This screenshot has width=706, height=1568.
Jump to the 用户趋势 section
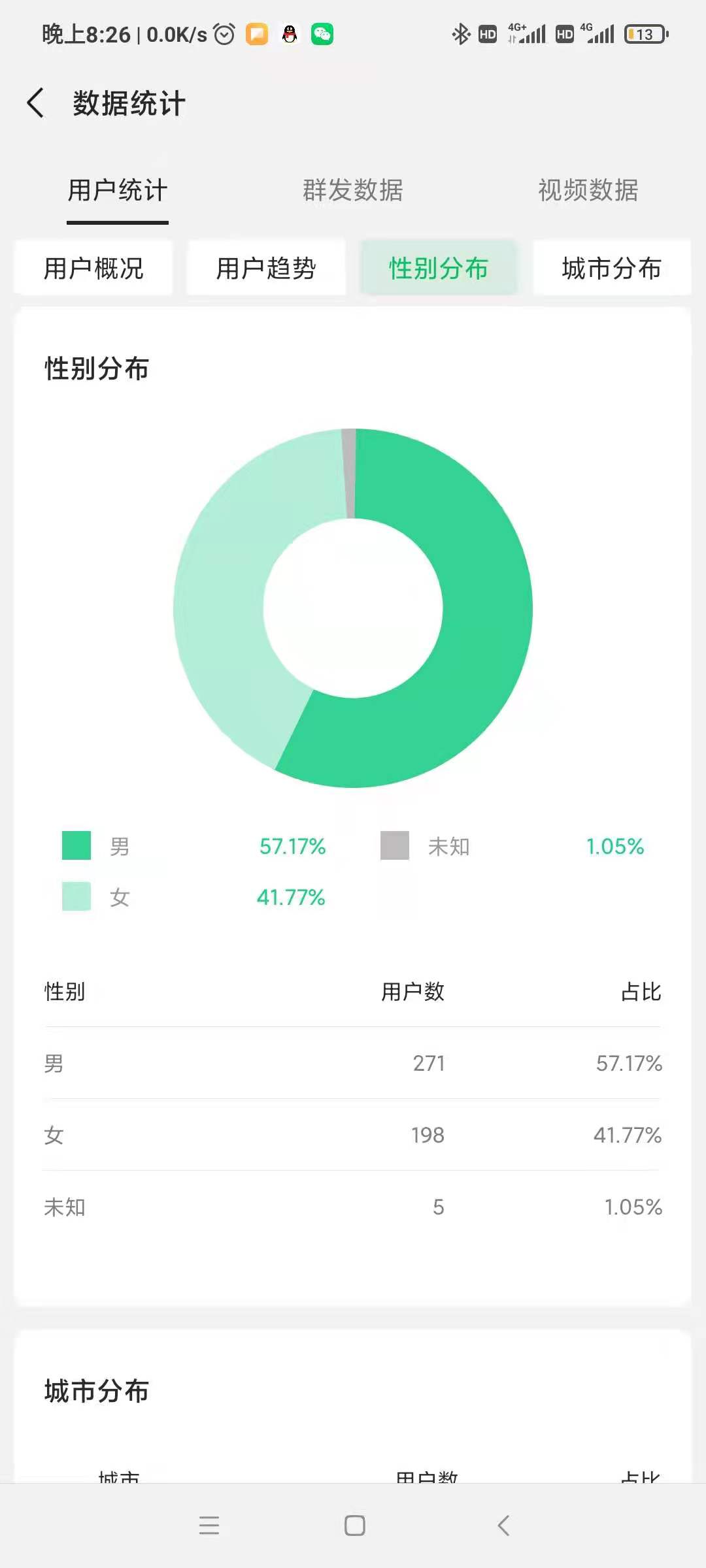[266, 268]
